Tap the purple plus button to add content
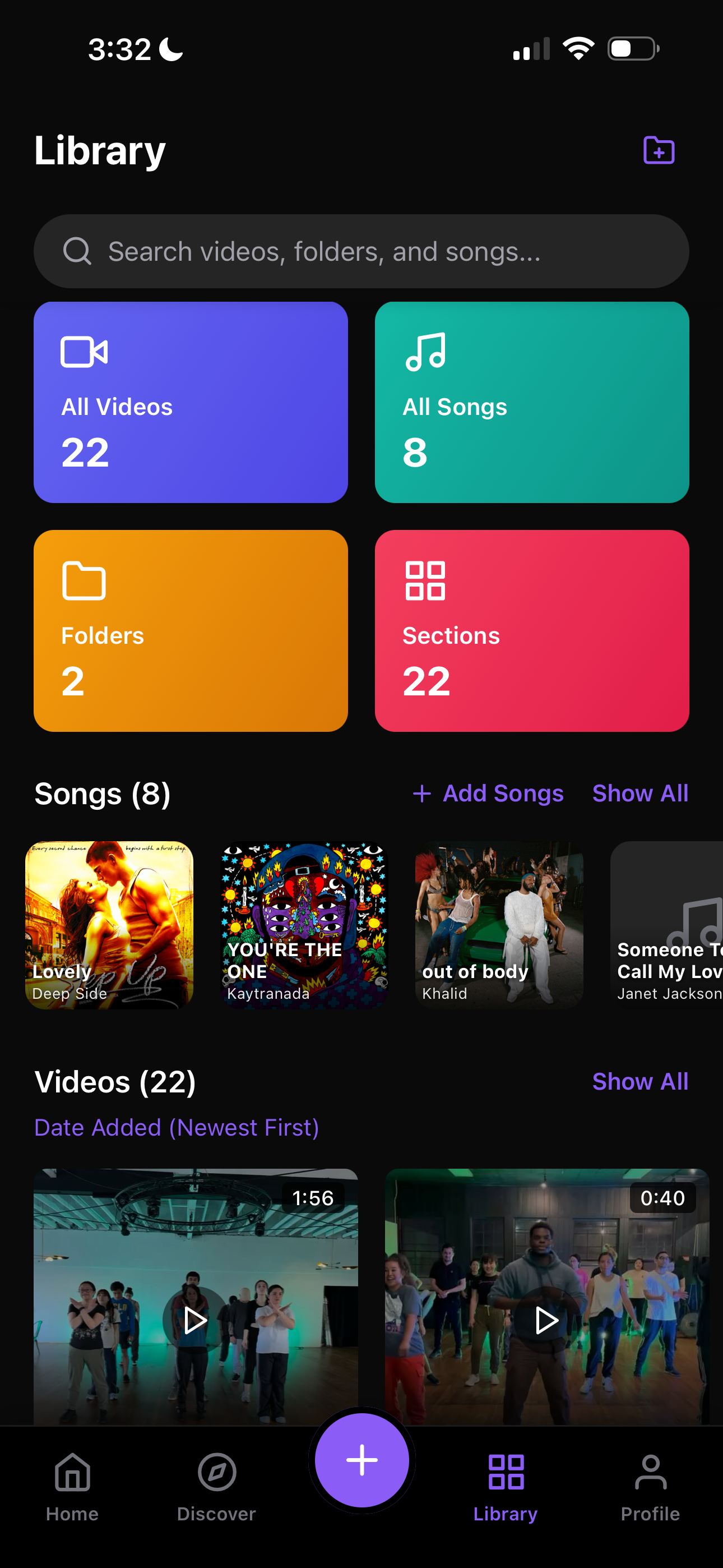Screen dimensions: 723x1568 click(361, 1459)
